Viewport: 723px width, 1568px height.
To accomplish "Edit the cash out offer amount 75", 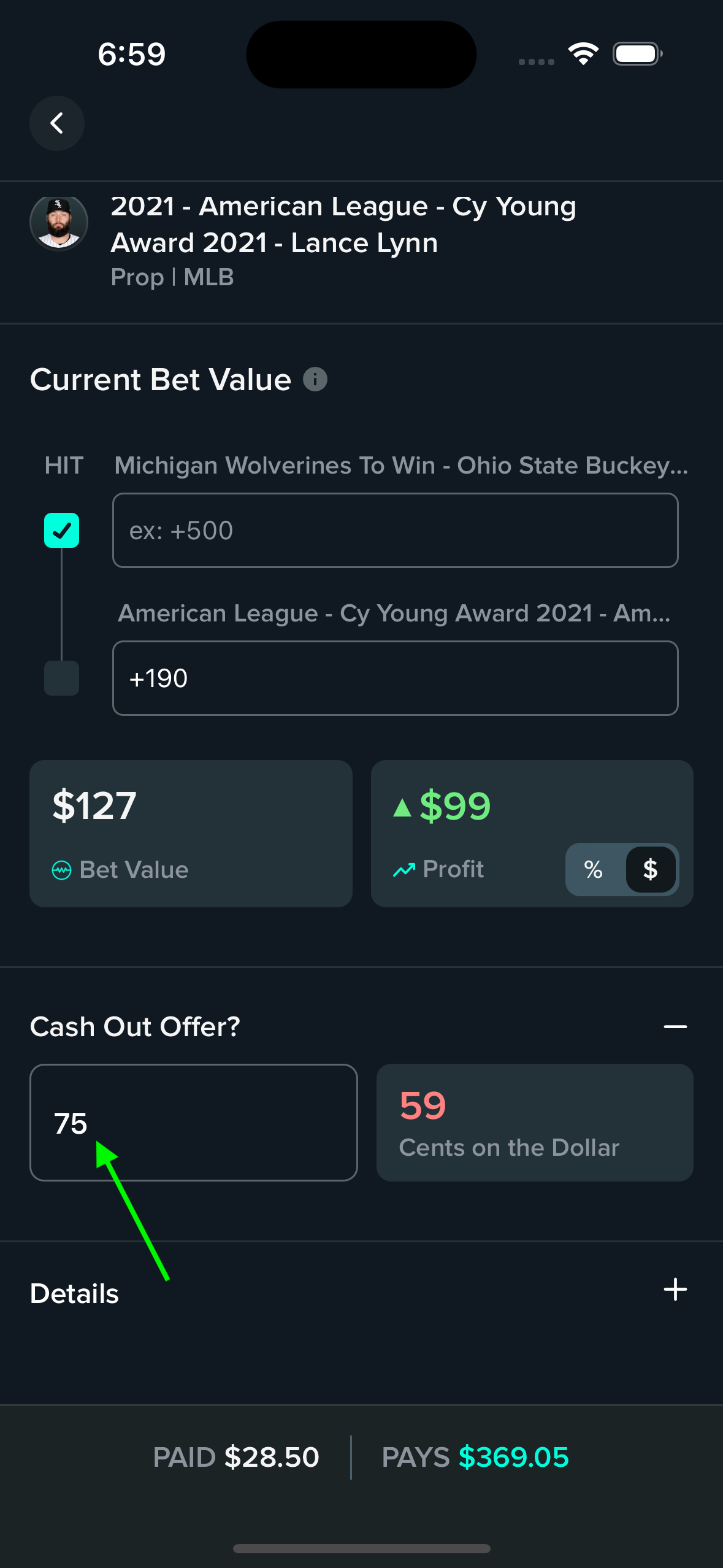I will (x=194, y=1123).
